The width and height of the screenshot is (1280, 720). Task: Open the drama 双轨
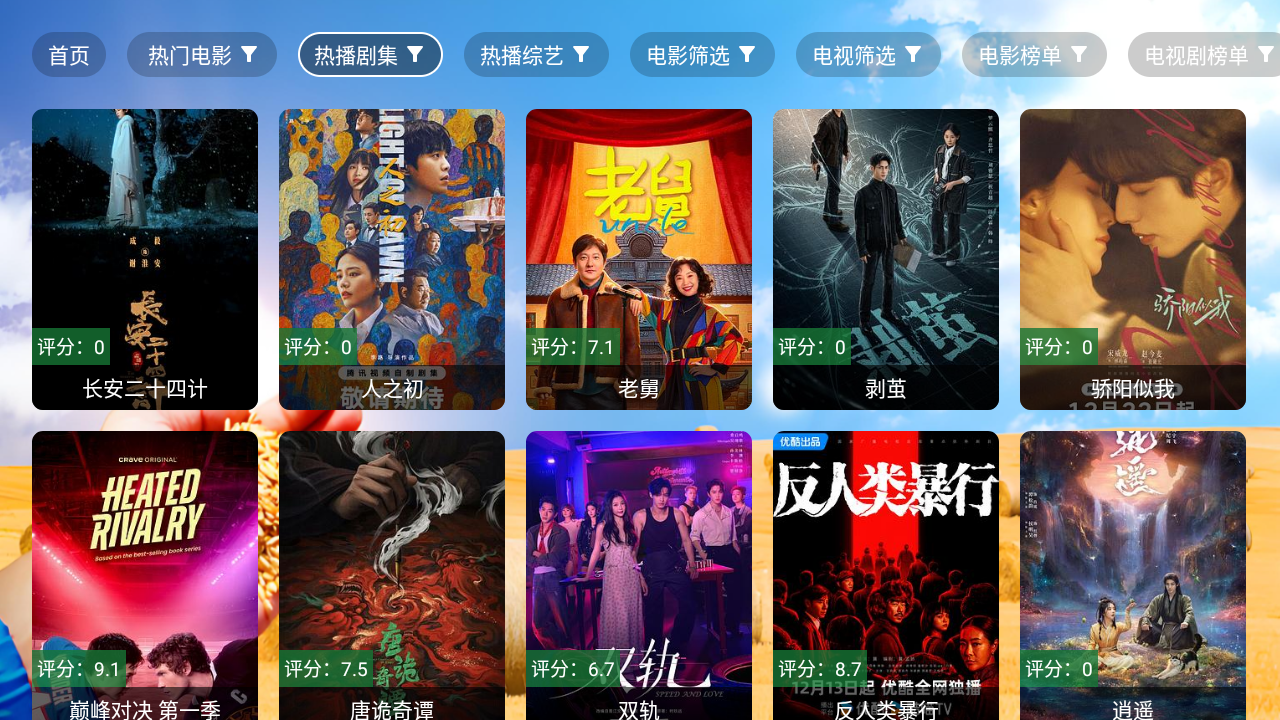point(639,575)
